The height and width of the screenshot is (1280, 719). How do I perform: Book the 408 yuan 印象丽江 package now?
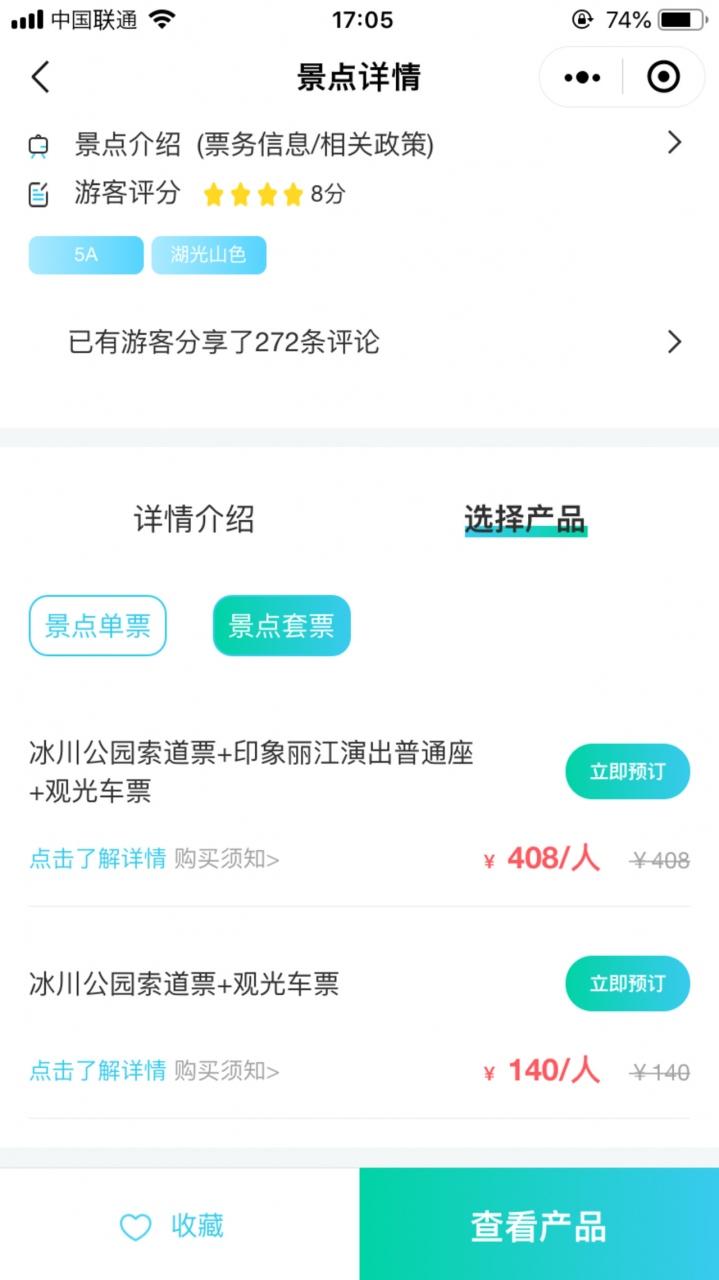pos(627,772)
